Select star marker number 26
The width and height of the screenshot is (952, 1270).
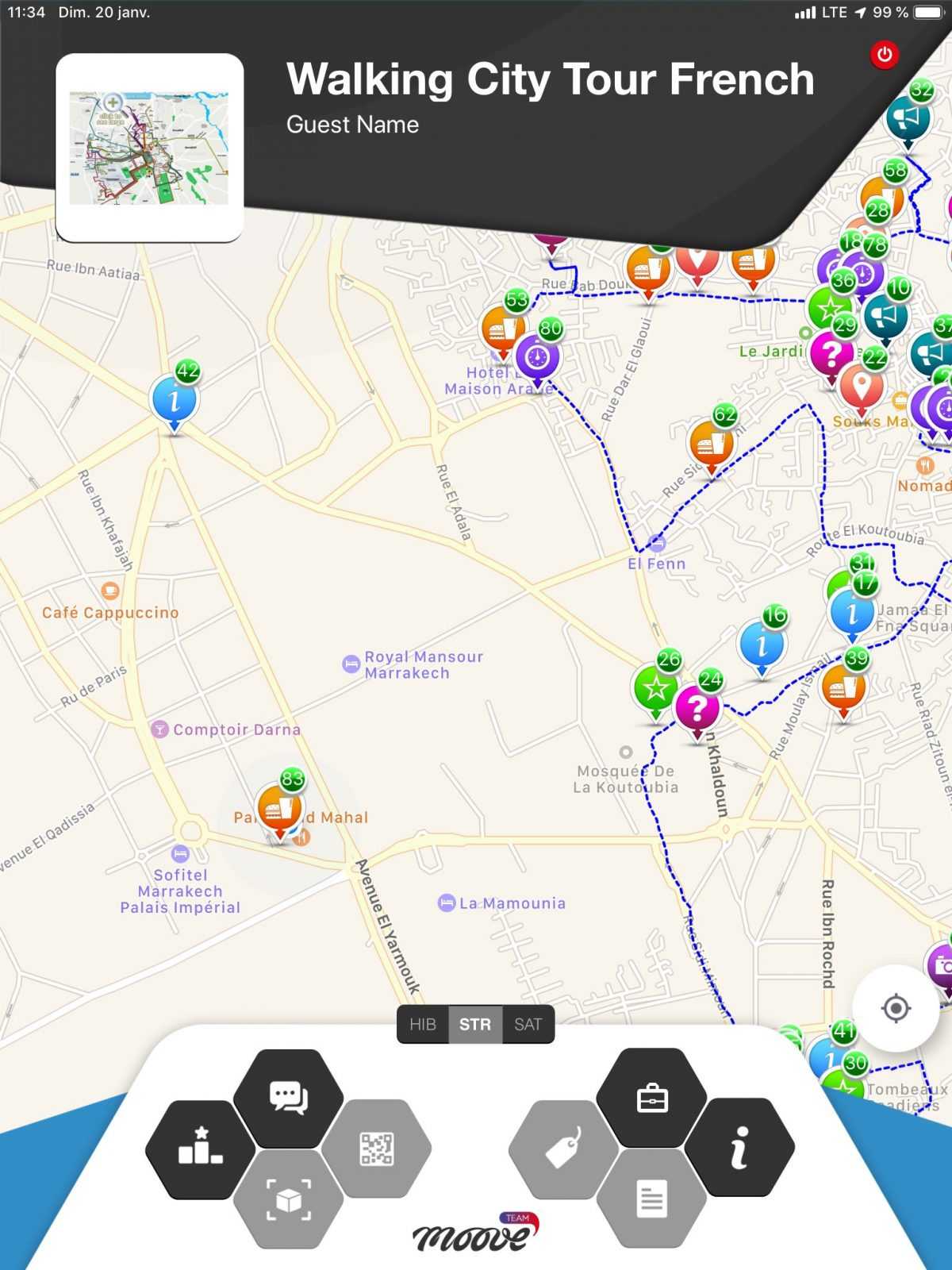click(x=655, y=688)
